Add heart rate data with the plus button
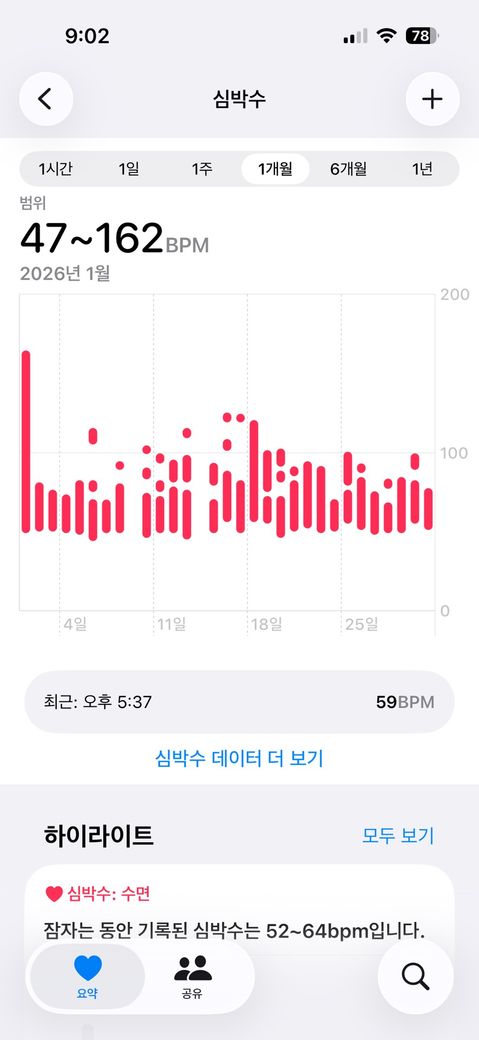The image size is (479, 1040). tap(433, 99)
